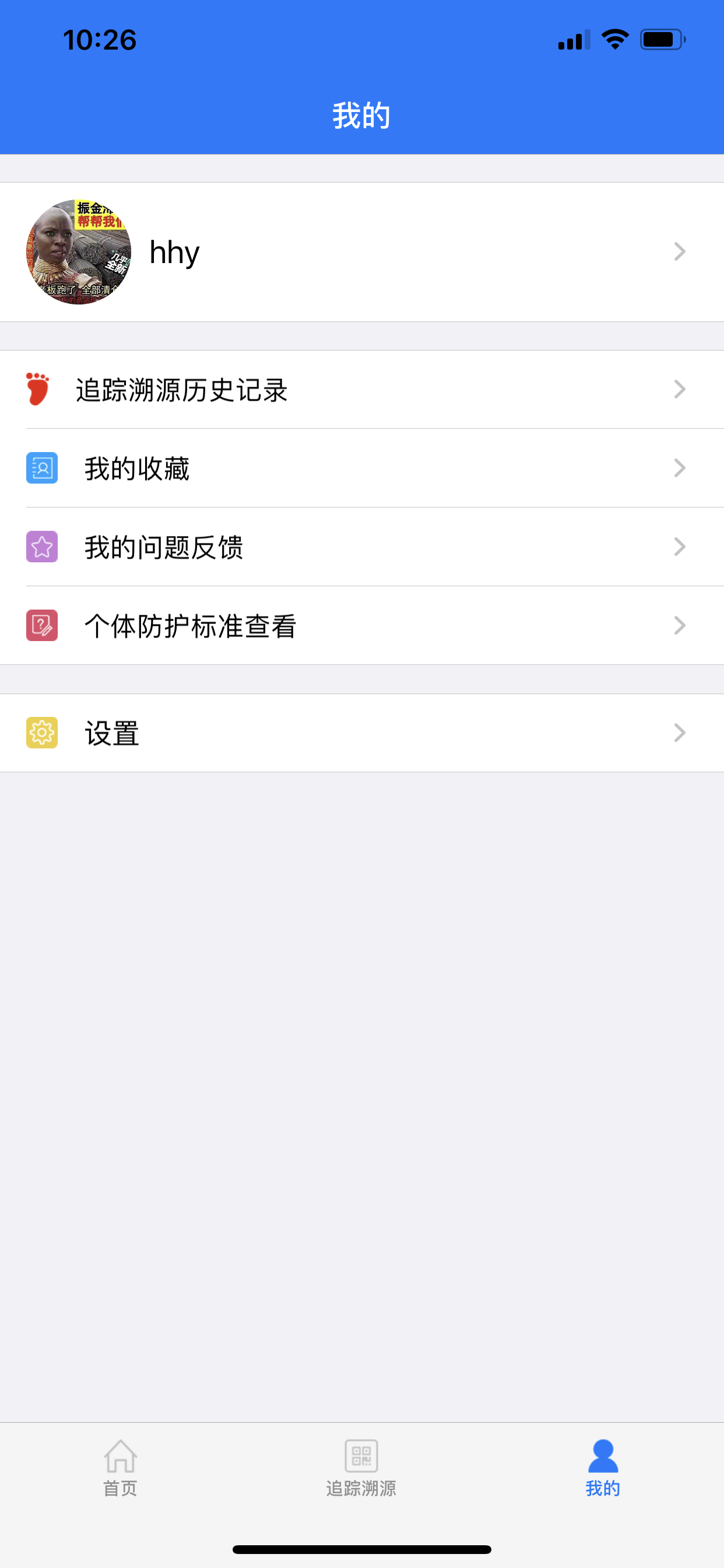Image resolution: width=724 pixels, height=1568 pixels.
Task: Go to 设置
Action: (362, 733)
